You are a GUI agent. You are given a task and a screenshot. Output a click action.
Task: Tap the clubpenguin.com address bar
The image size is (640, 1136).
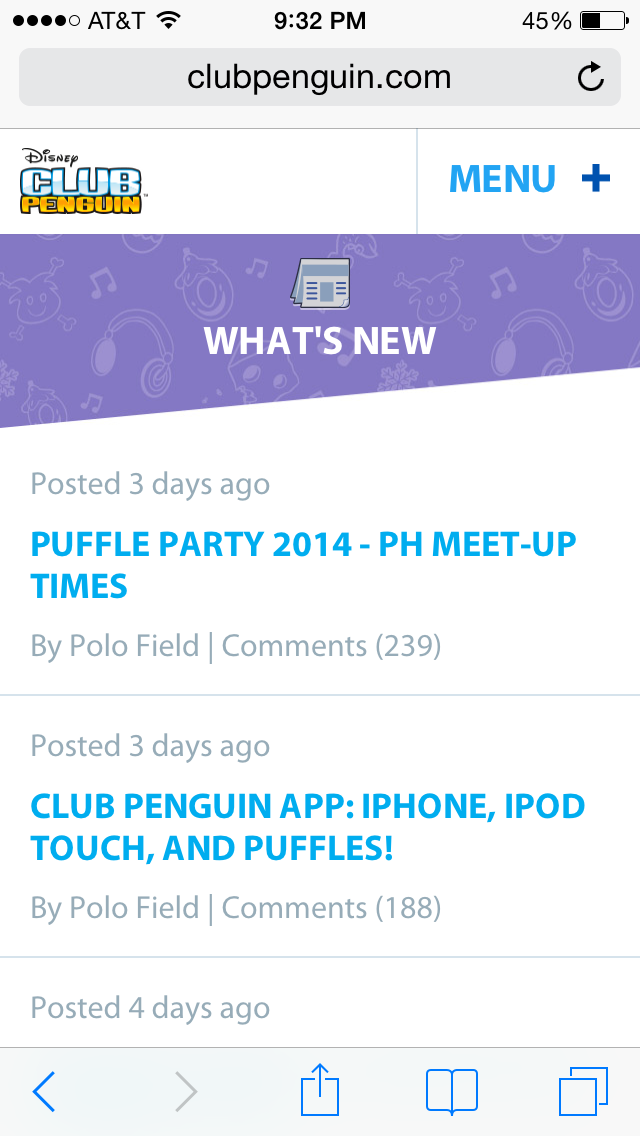point(318,77)
